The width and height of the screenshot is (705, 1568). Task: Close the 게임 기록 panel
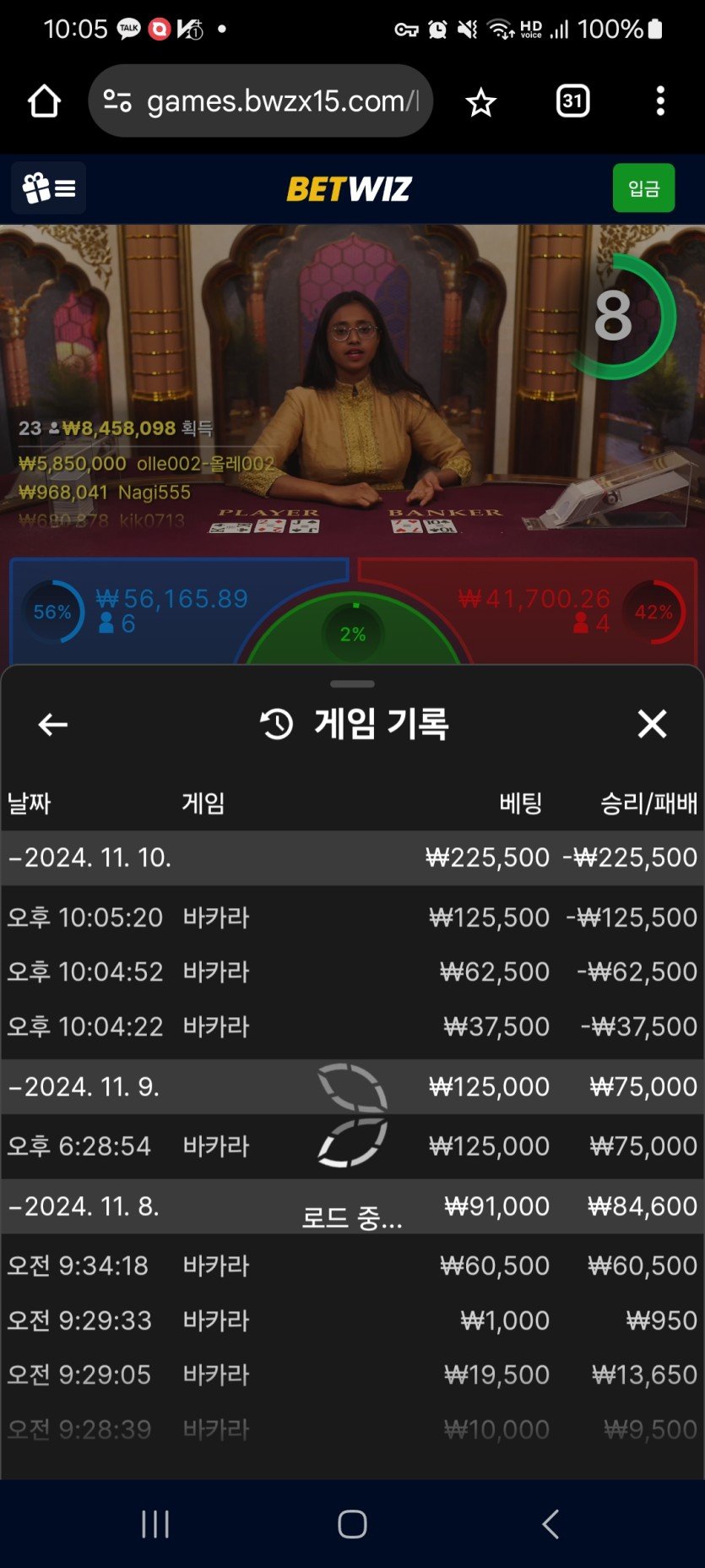(x=652, y=724)
